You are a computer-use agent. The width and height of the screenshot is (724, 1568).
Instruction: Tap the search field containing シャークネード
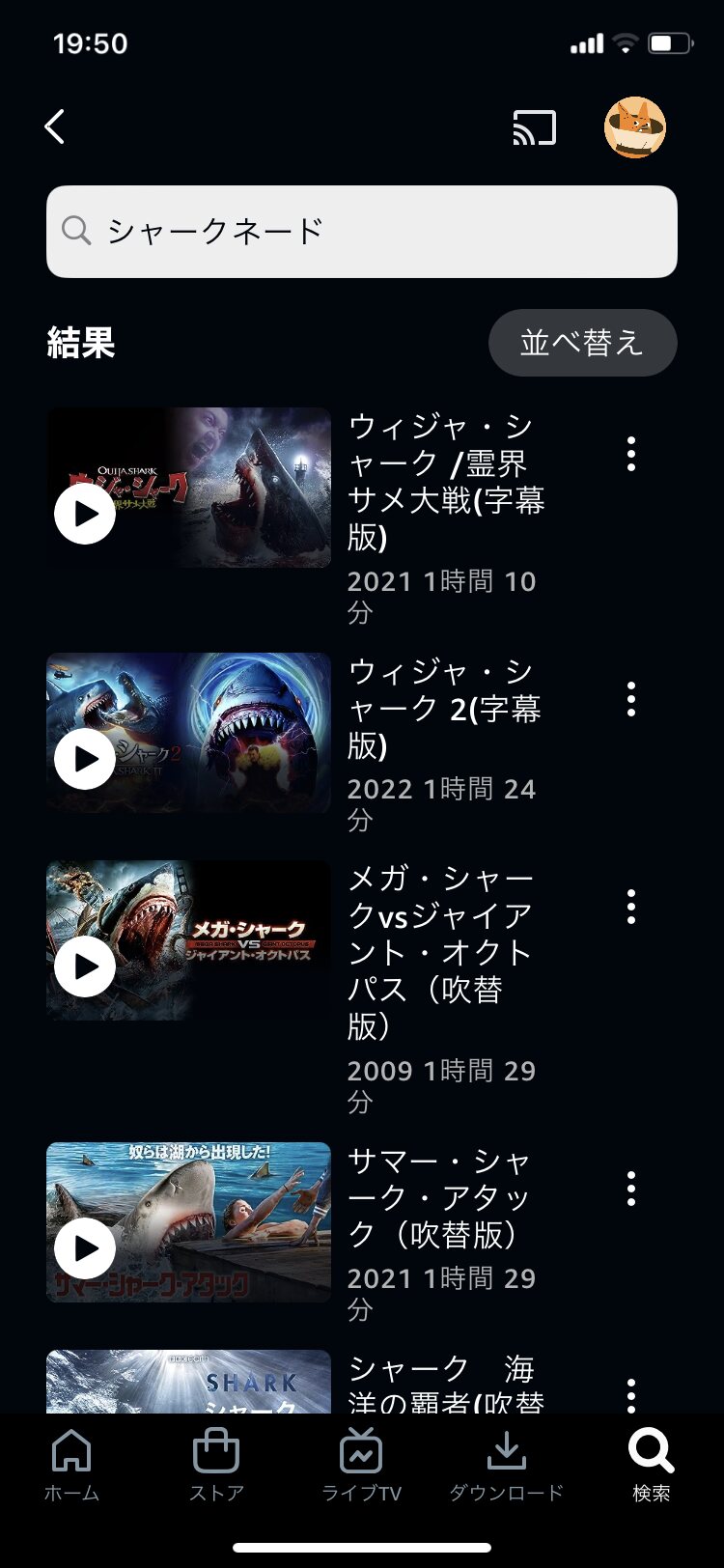362,232
